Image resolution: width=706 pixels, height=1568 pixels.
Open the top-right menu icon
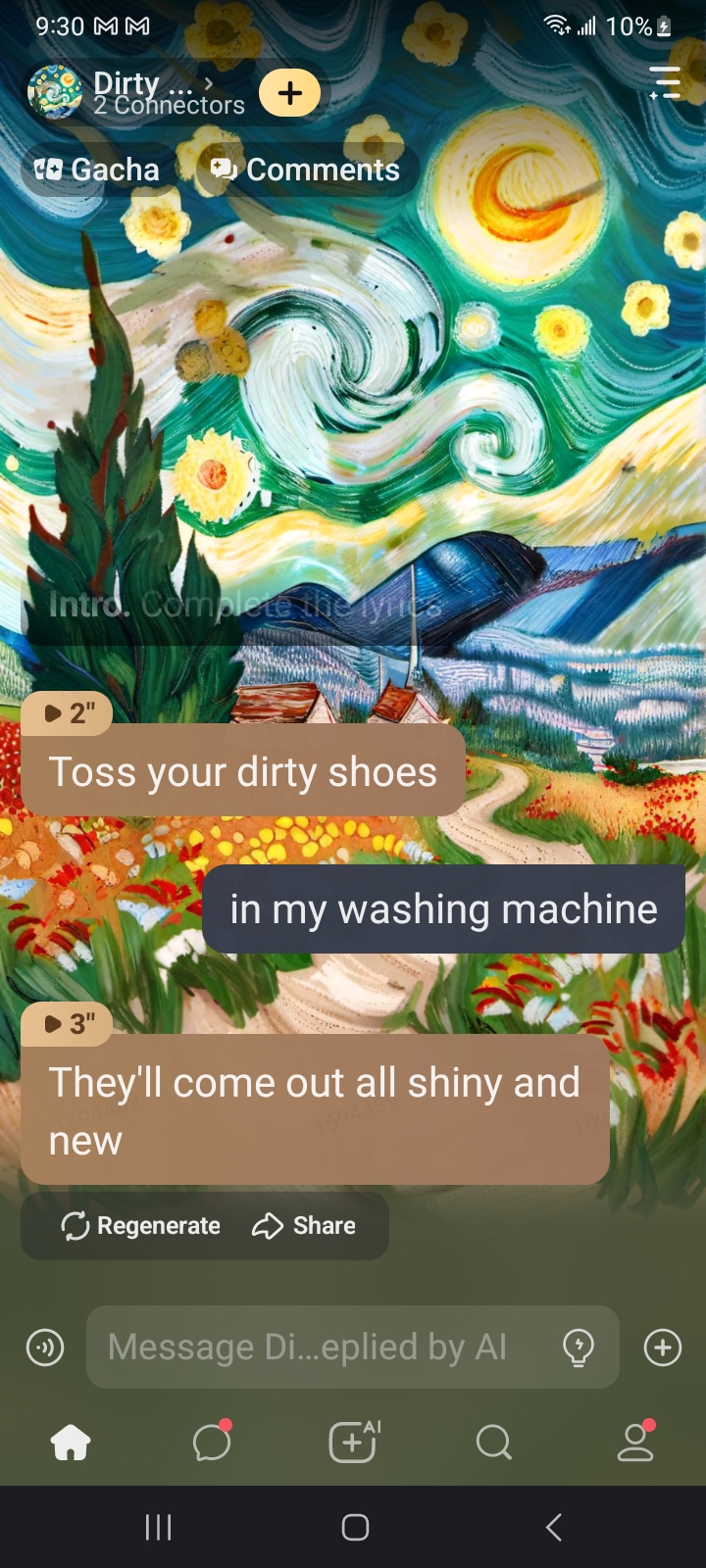tap(665, 82)
